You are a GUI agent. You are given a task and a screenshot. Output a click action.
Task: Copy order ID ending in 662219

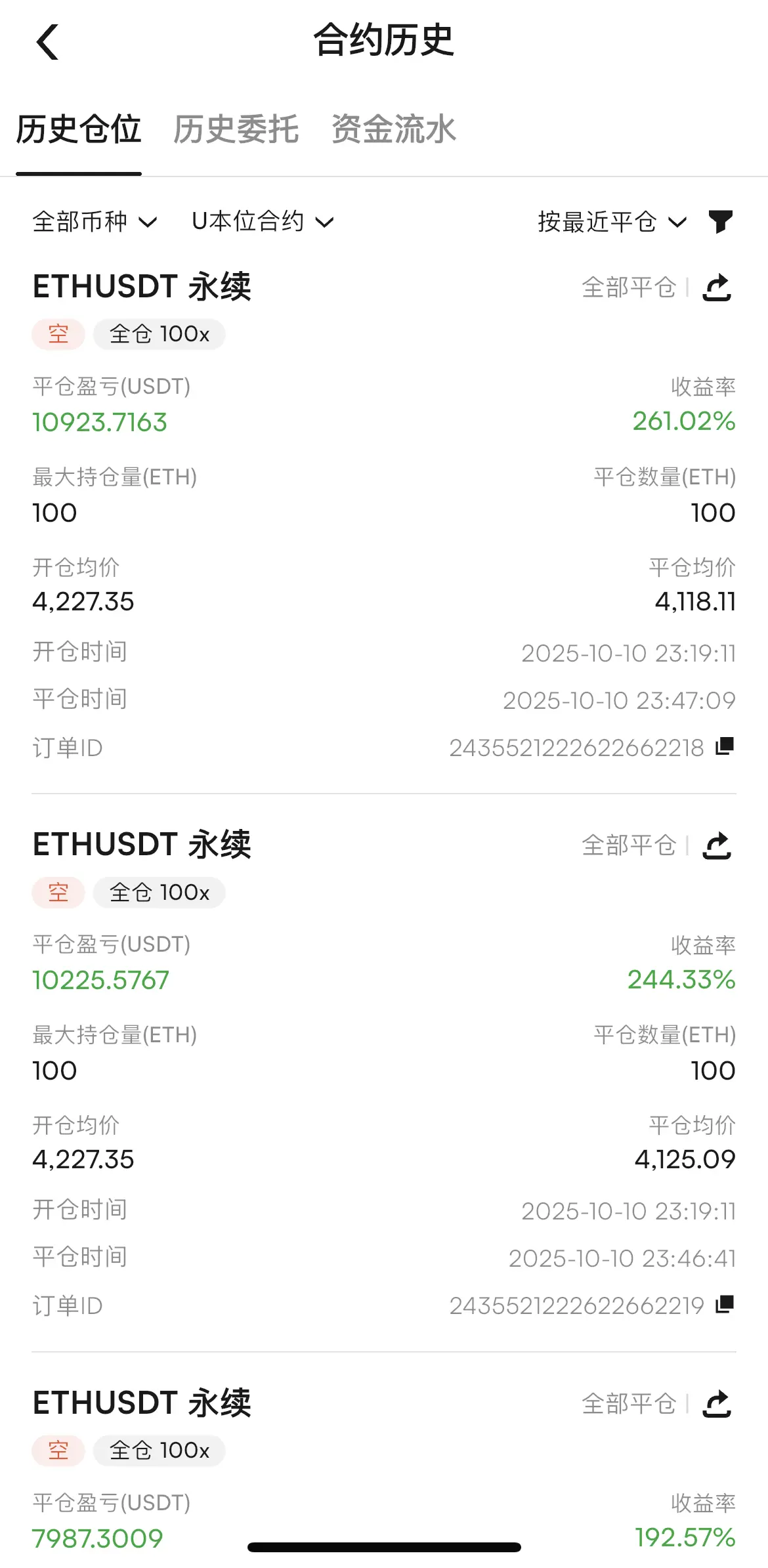click(x=725, y=1304)
